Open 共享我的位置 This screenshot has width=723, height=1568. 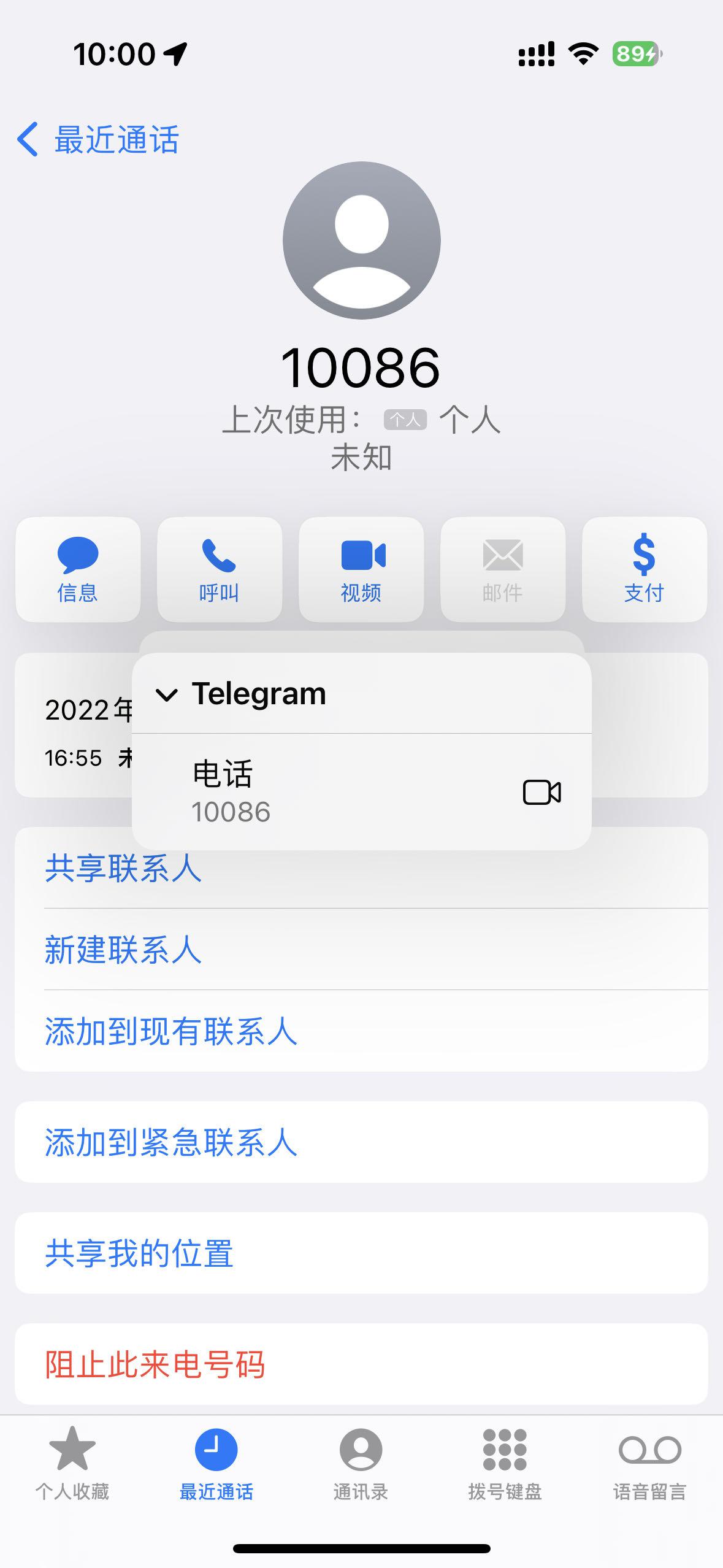[x=139, y=1253]
